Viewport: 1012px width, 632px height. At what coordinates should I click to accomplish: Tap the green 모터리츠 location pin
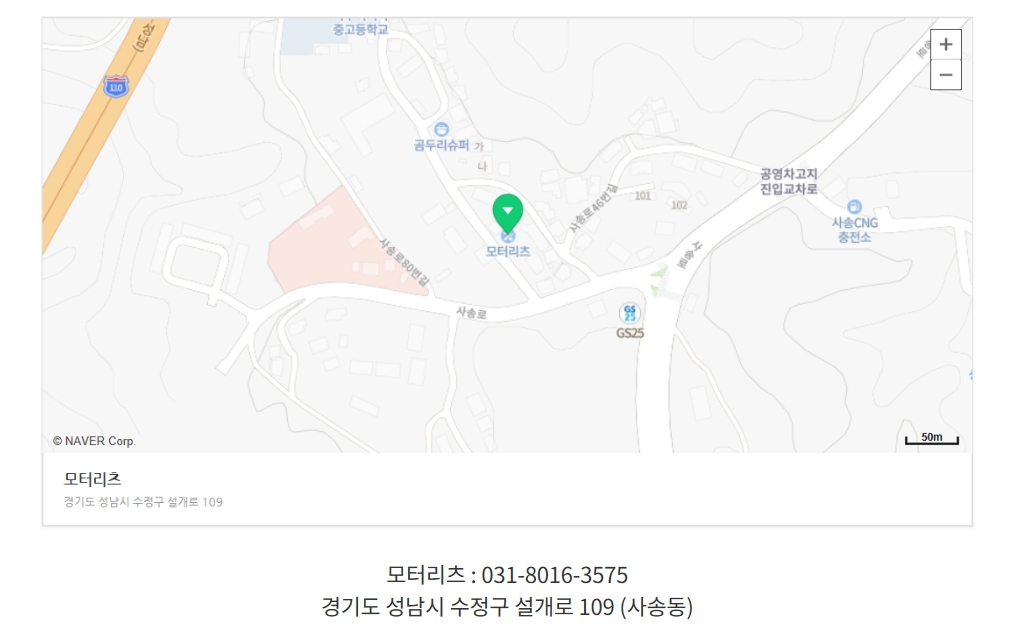[508, 211]
